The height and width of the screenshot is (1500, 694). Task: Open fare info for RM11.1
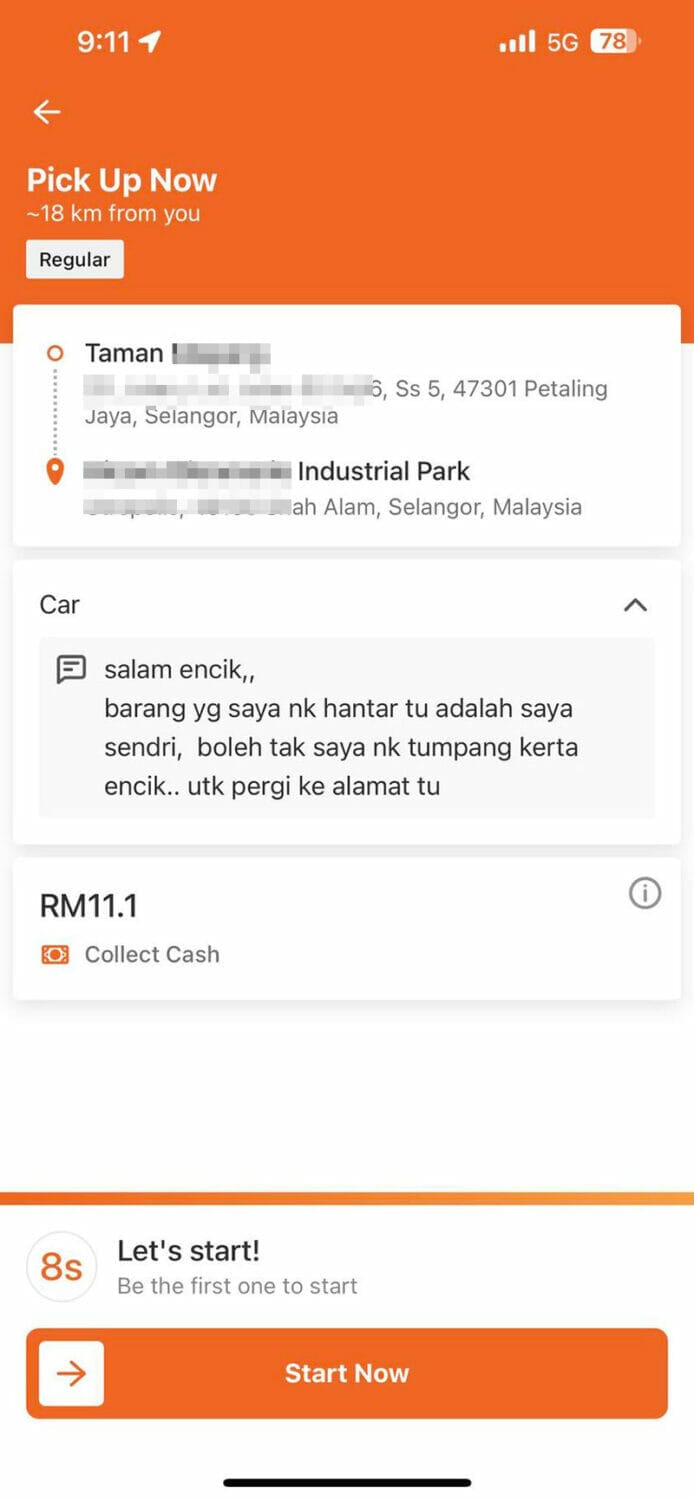click(x=644, y=893)
